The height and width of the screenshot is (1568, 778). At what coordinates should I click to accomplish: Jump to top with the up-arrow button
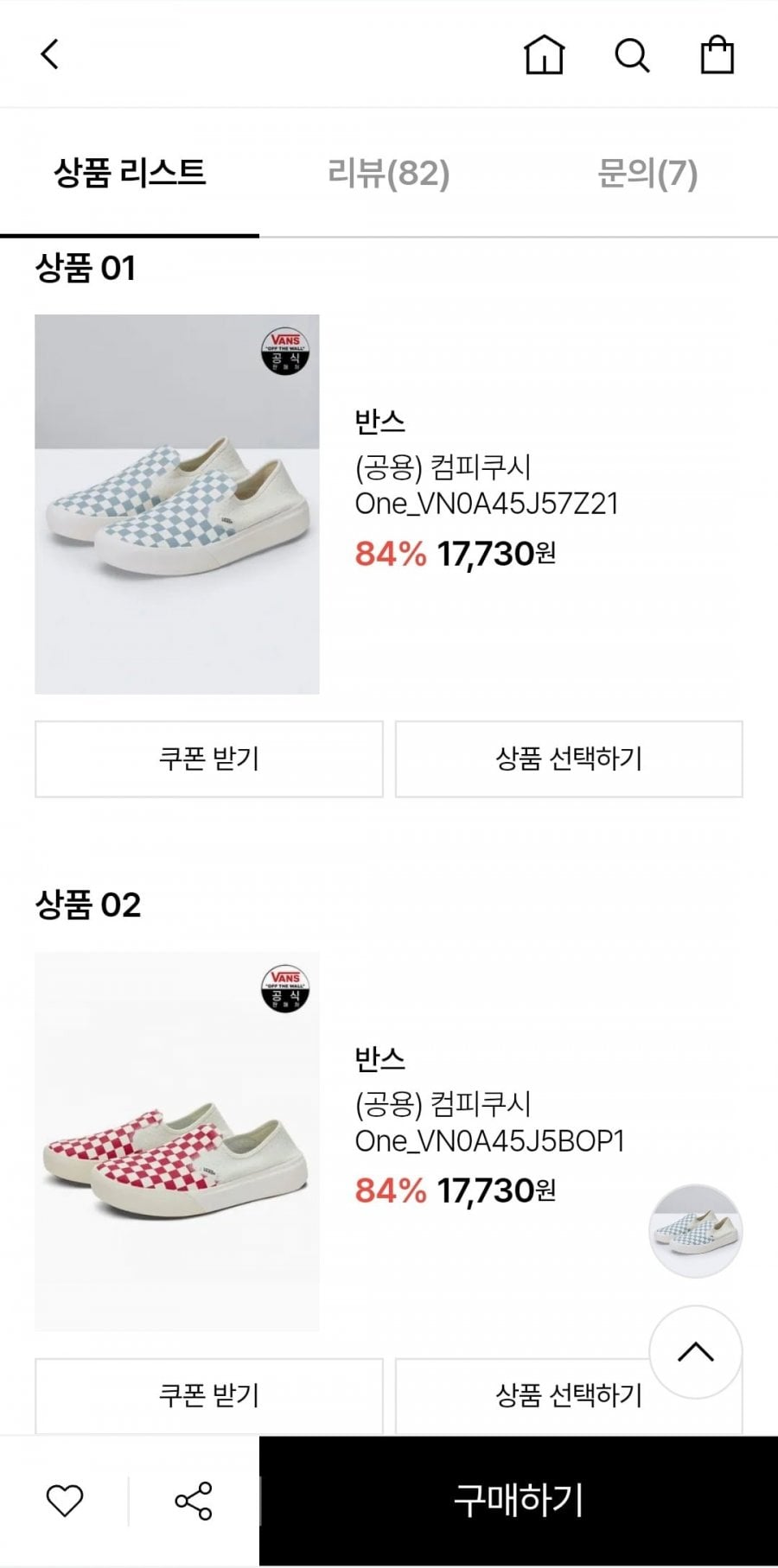coord(696,1352)
